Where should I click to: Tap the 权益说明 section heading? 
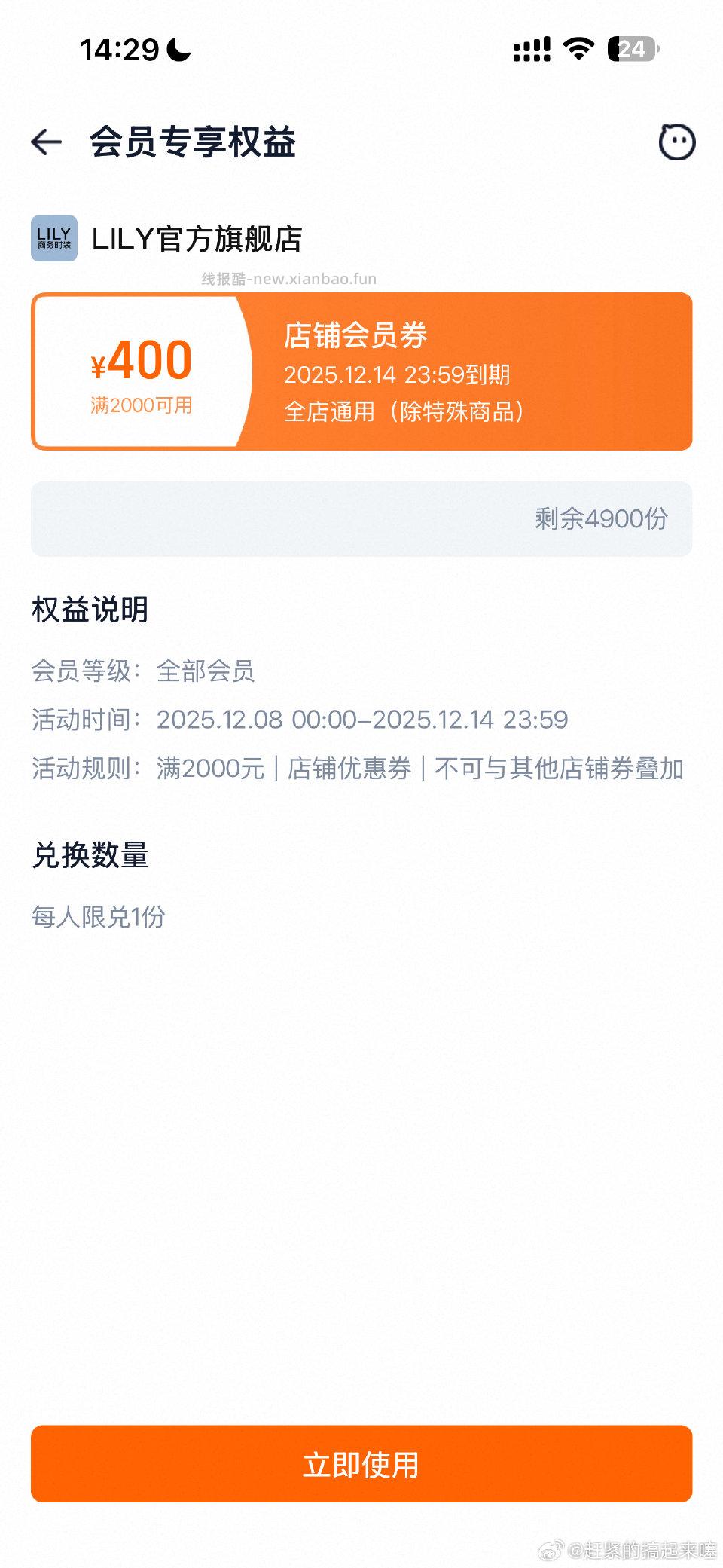(x=90, y=610)
